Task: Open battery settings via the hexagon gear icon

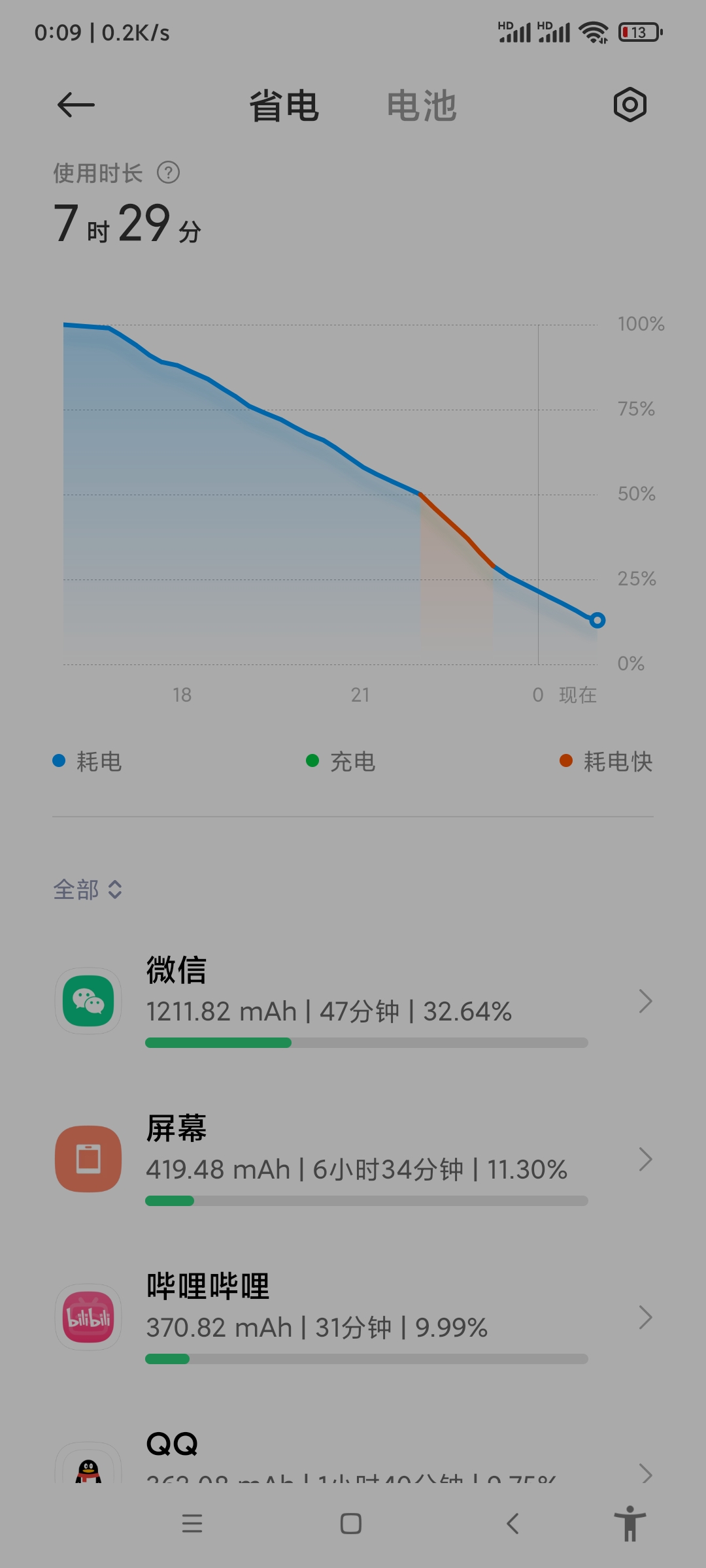Action: (x=630, y=105)
